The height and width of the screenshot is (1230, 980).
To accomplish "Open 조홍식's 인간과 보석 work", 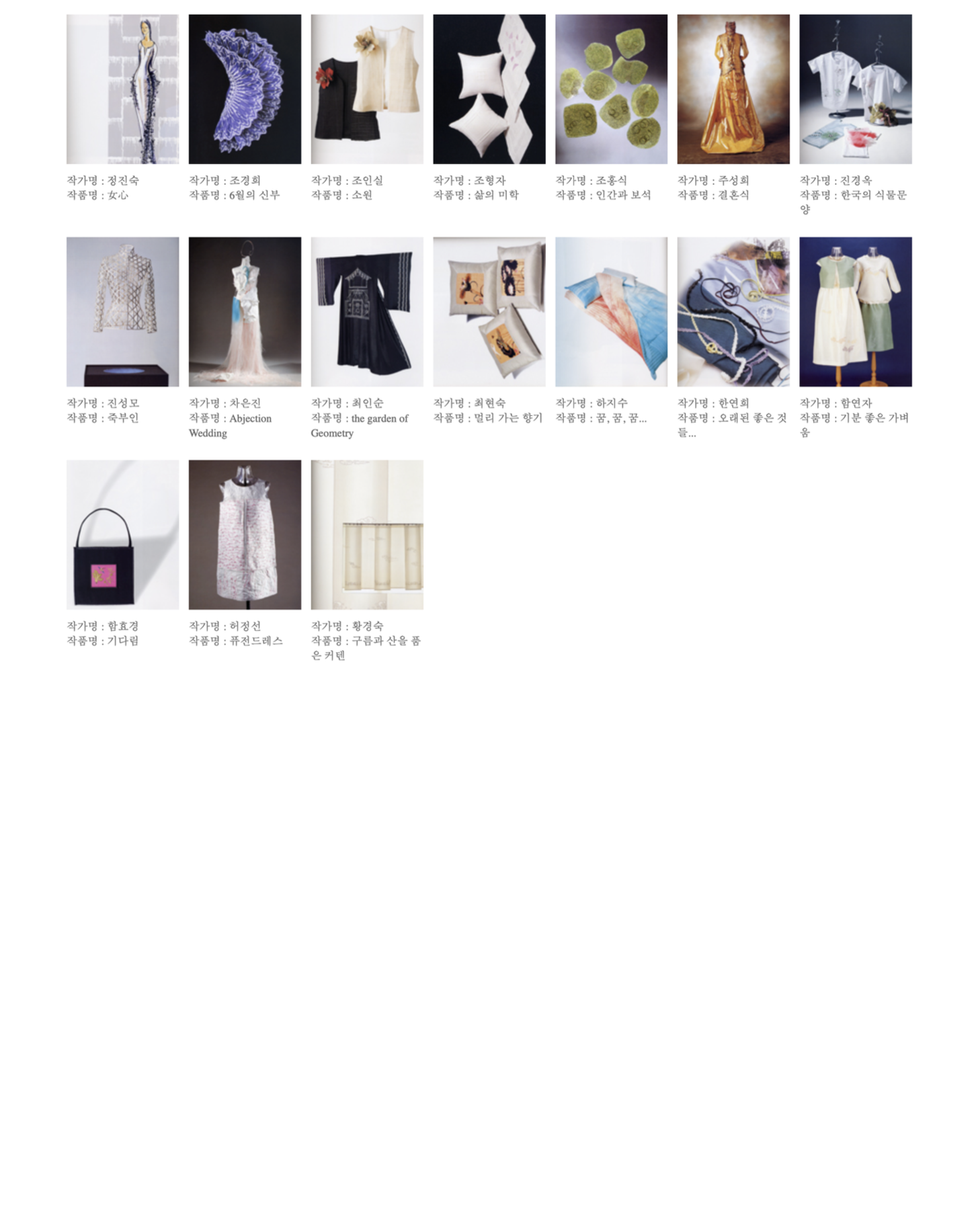I will tap(611, 89).
